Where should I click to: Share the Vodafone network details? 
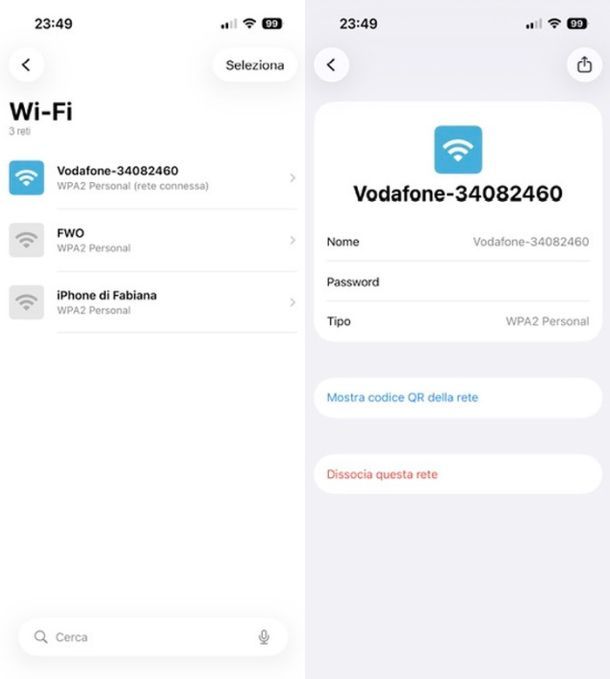[x=585, y=65]
